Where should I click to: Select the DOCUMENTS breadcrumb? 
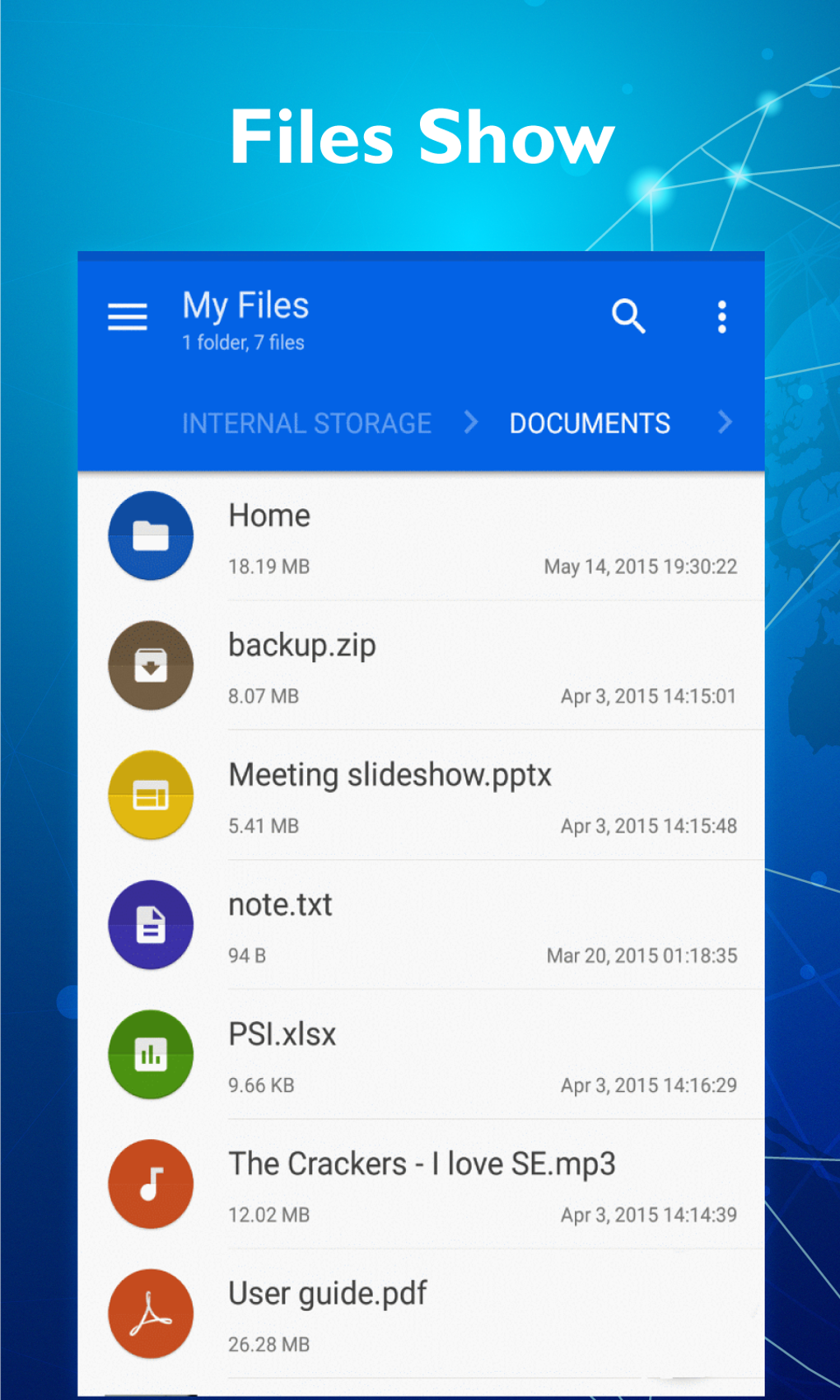(x=589, y=423)
